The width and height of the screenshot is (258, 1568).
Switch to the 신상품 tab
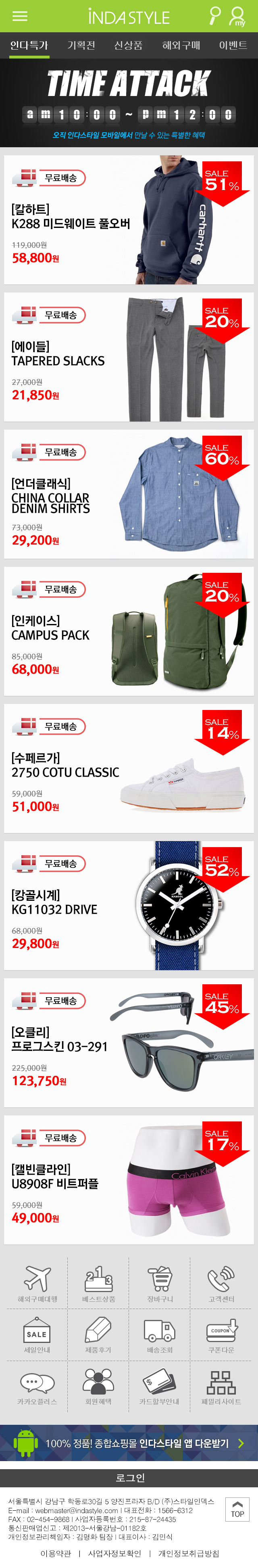coord(128,46)
